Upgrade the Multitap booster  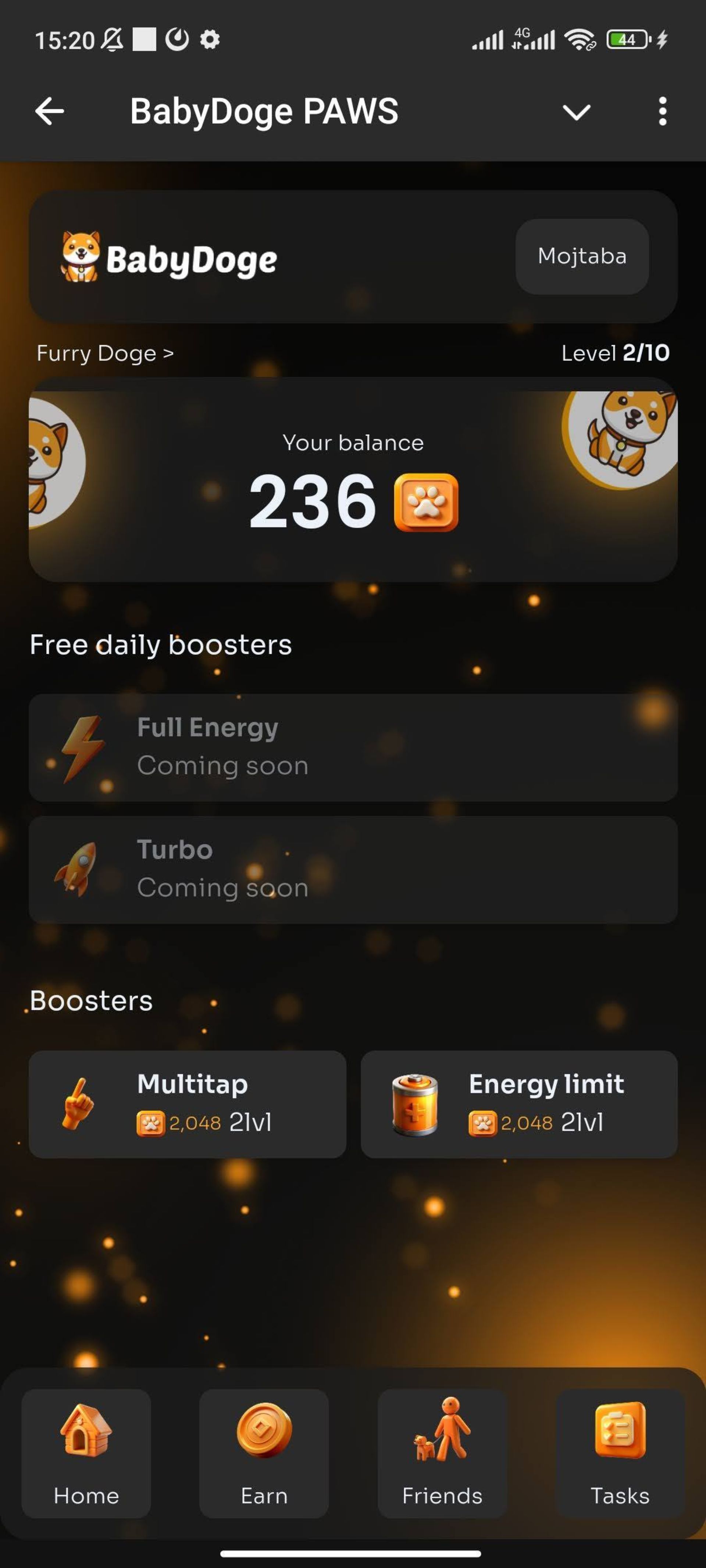click(187, 1104)
